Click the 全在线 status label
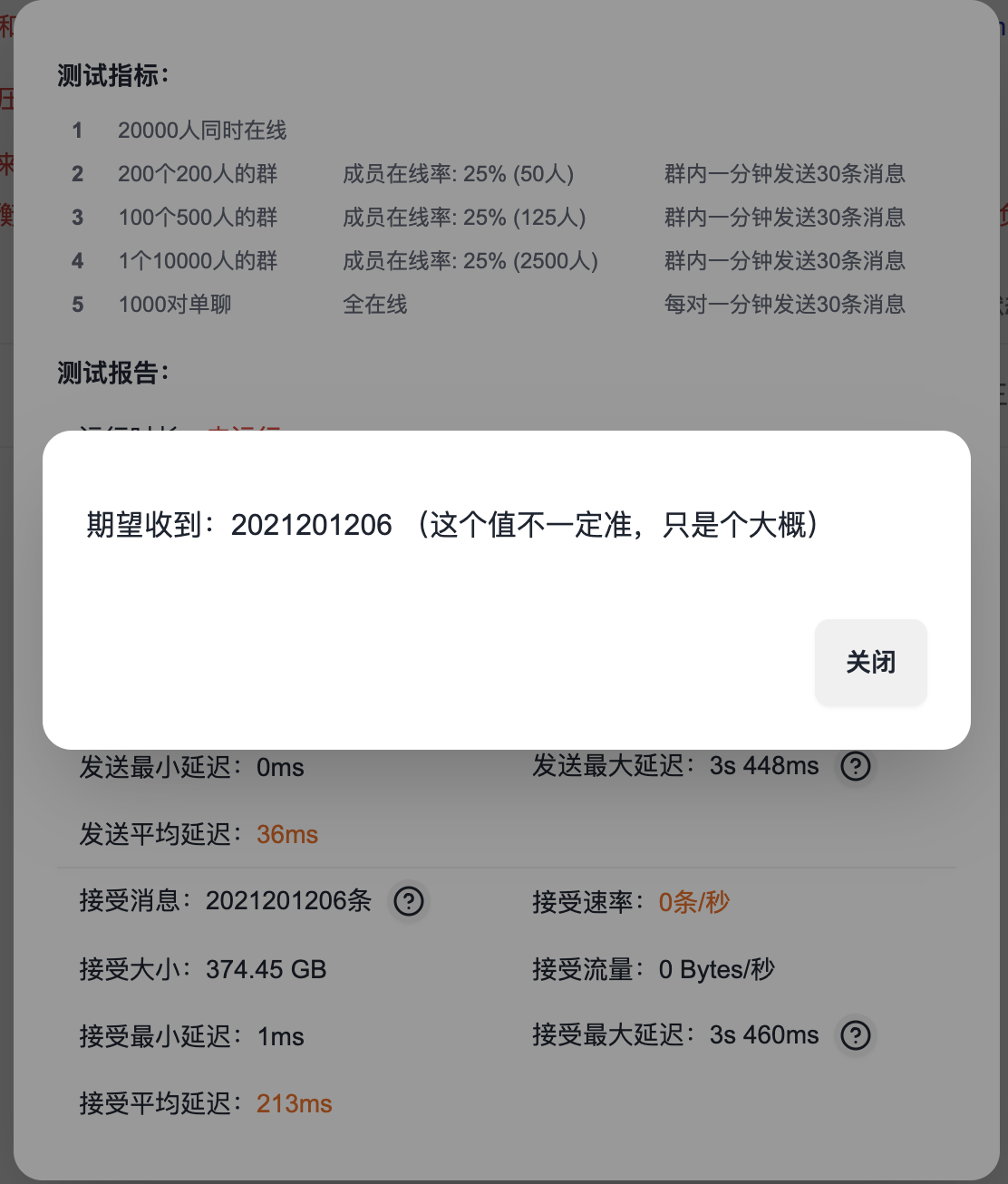Viewport: 1008px width, 1184px height. coord(374,304)
